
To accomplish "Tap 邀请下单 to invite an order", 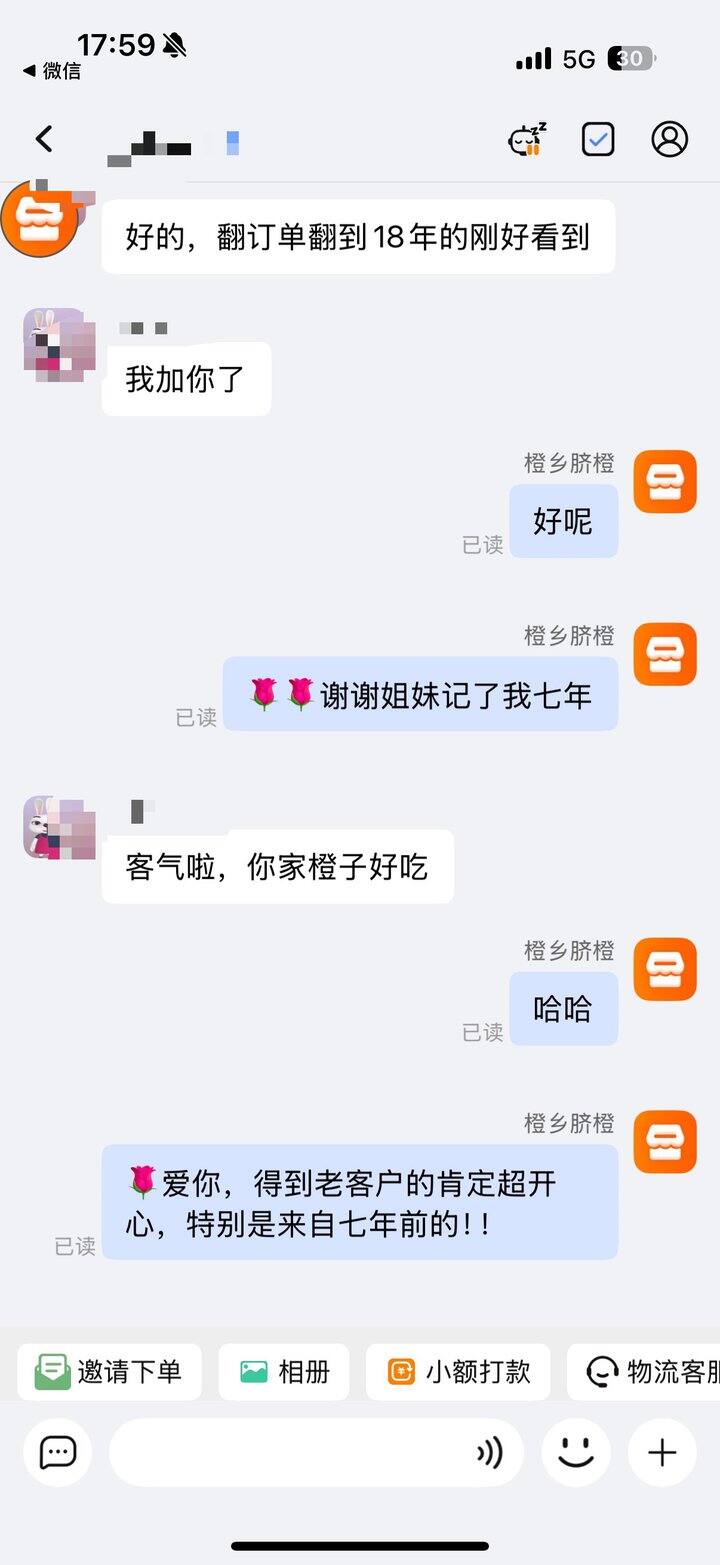I will 110,1371.
